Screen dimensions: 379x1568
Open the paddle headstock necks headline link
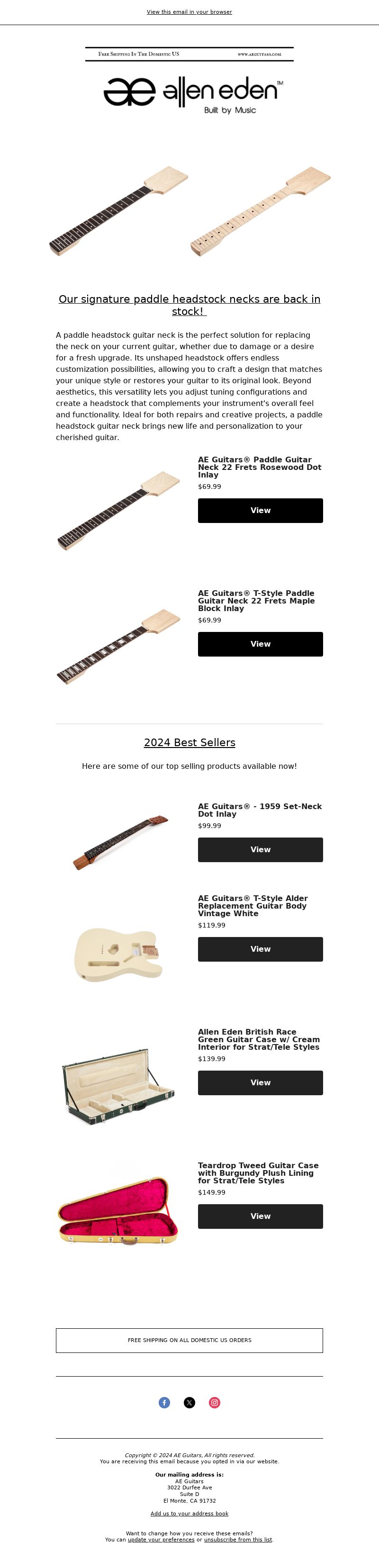189,305
